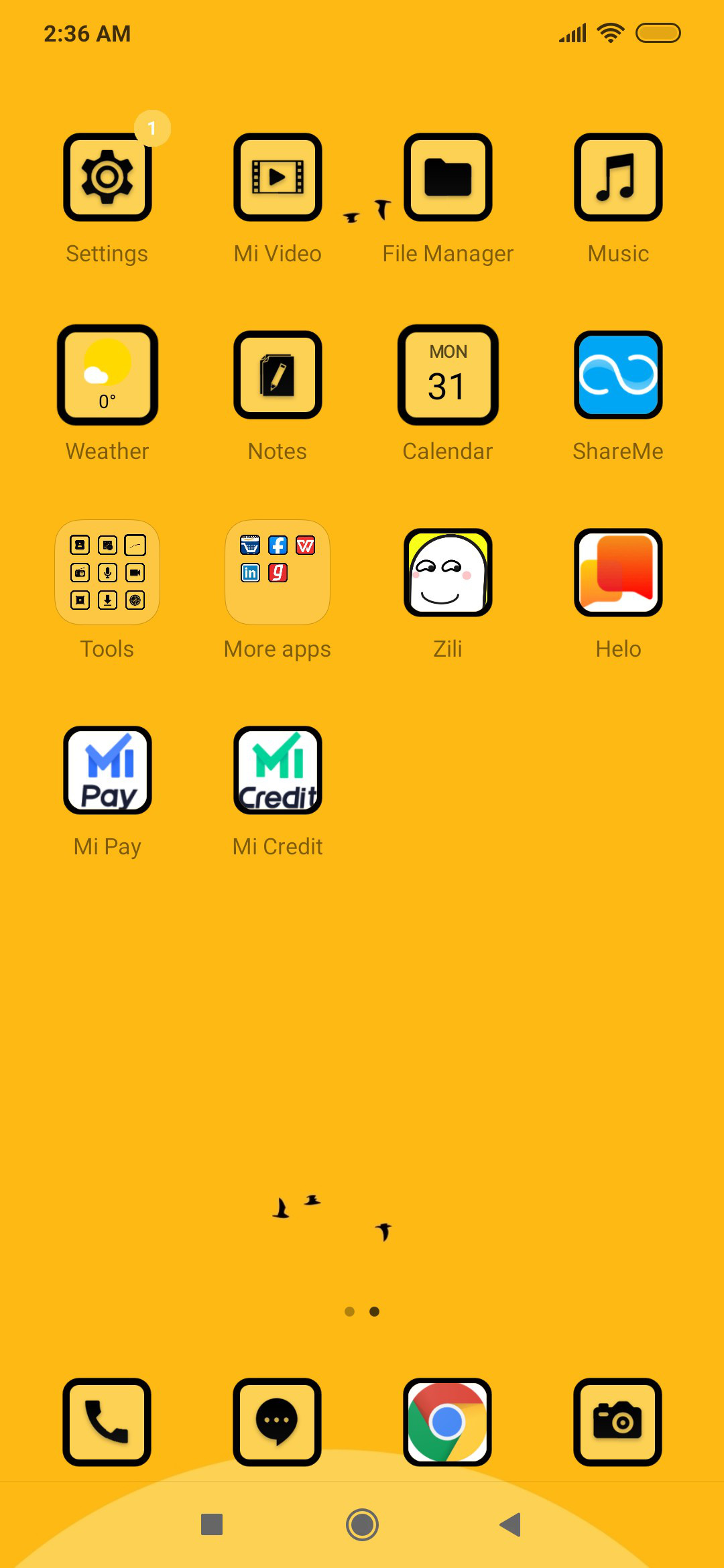Open the Messages app in the dock
The height and width of the screenshot is (1568, 724).
click(277, 1422)
